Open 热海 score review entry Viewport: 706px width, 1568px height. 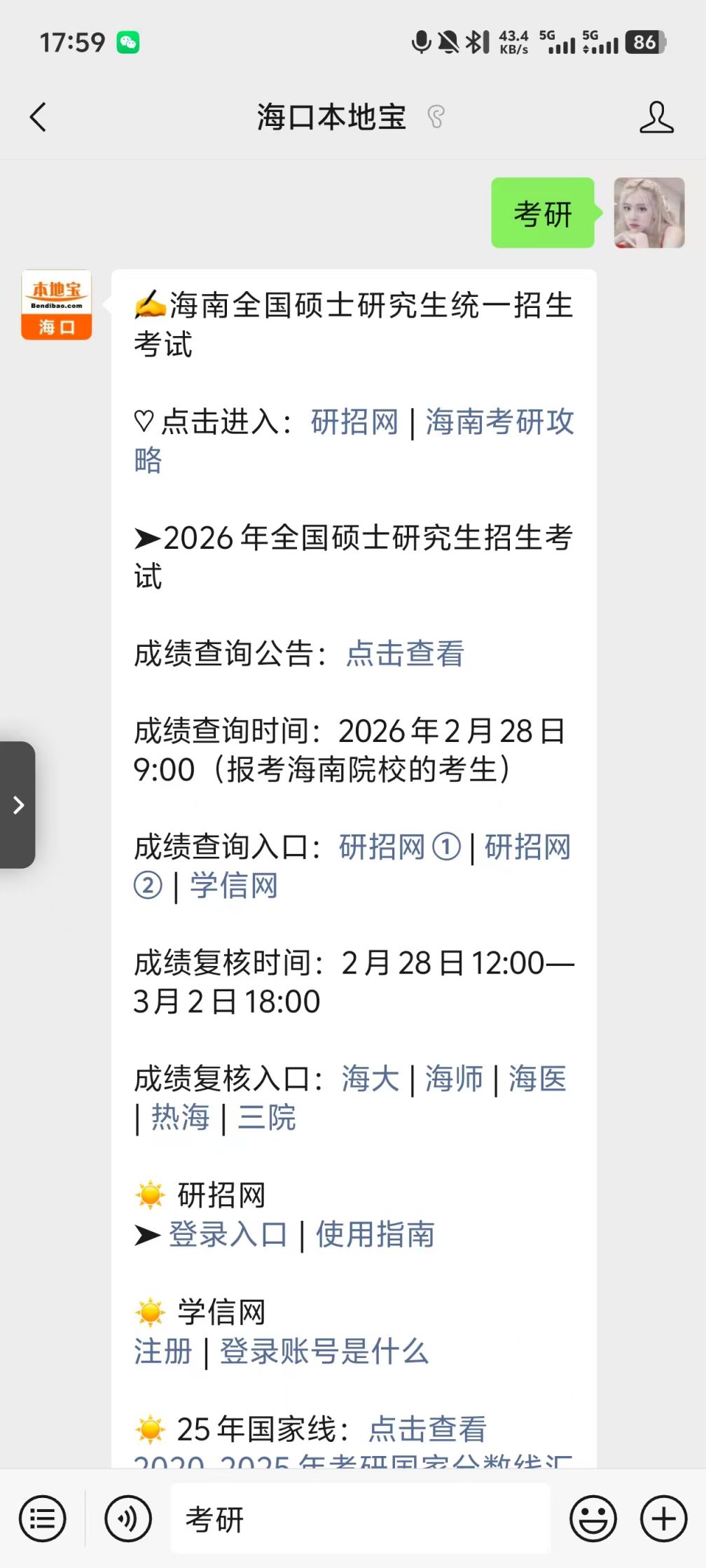coord(181,1117)
